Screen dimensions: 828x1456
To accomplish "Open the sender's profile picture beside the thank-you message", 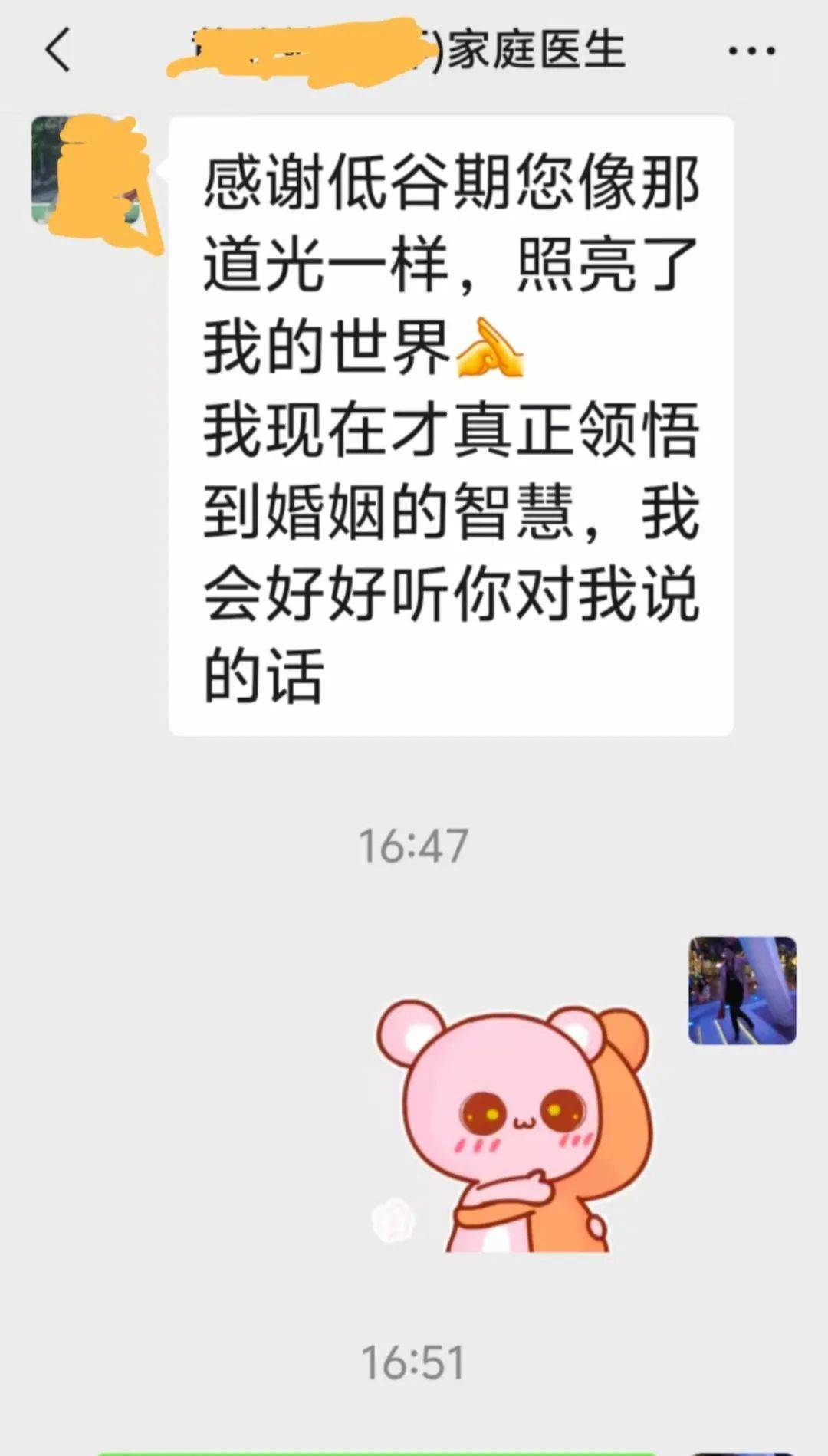I will 86,170.
